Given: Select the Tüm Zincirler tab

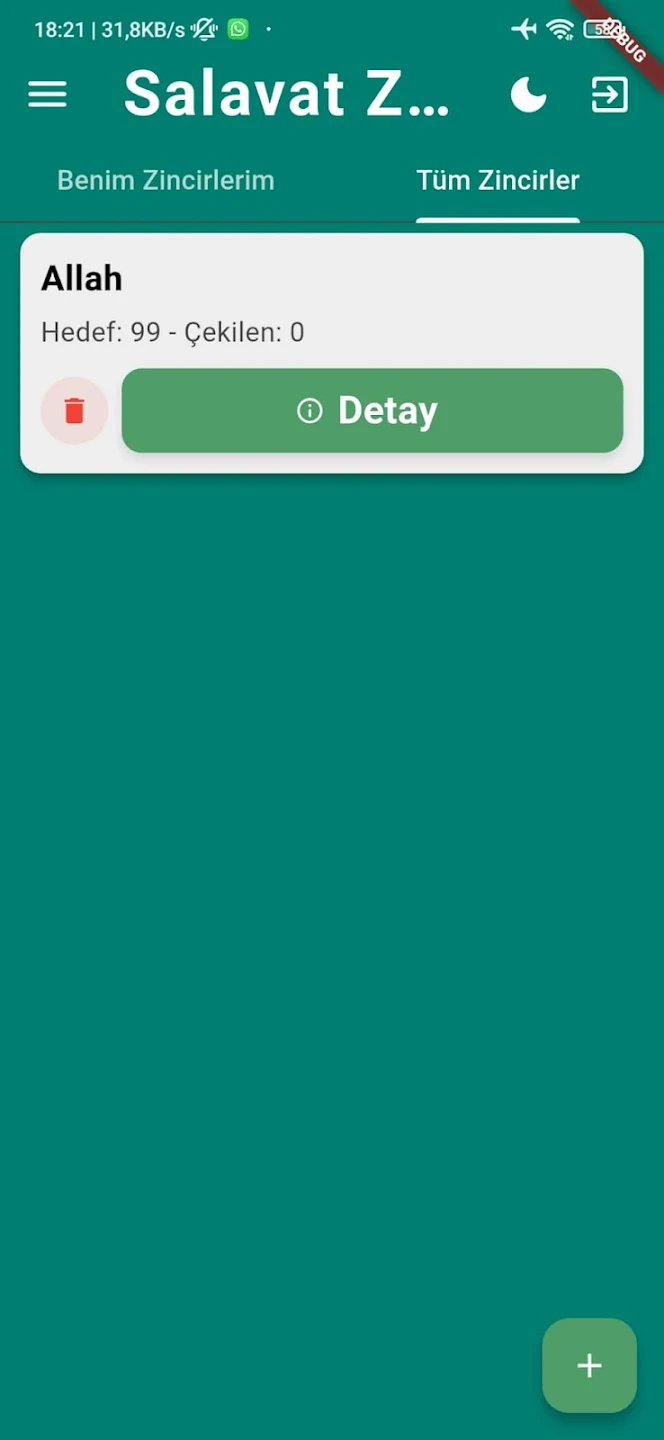Looking at the screenshot, I should (x=498, y=181).
